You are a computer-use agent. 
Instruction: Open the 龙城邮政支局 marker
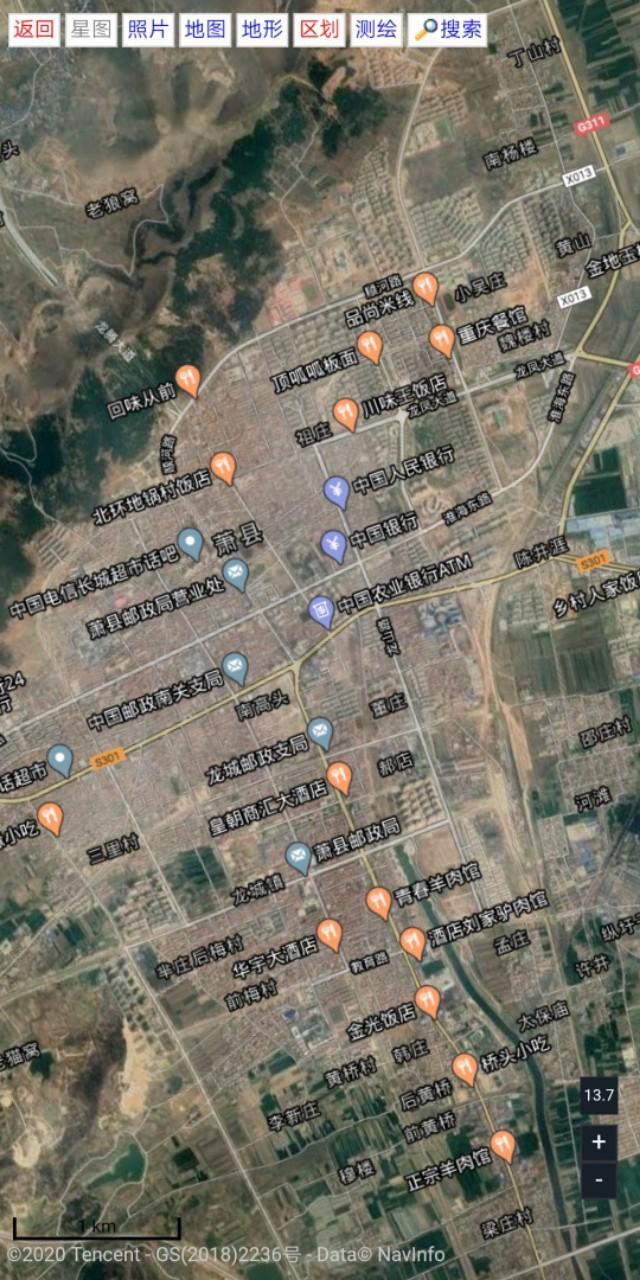[320, 732]
